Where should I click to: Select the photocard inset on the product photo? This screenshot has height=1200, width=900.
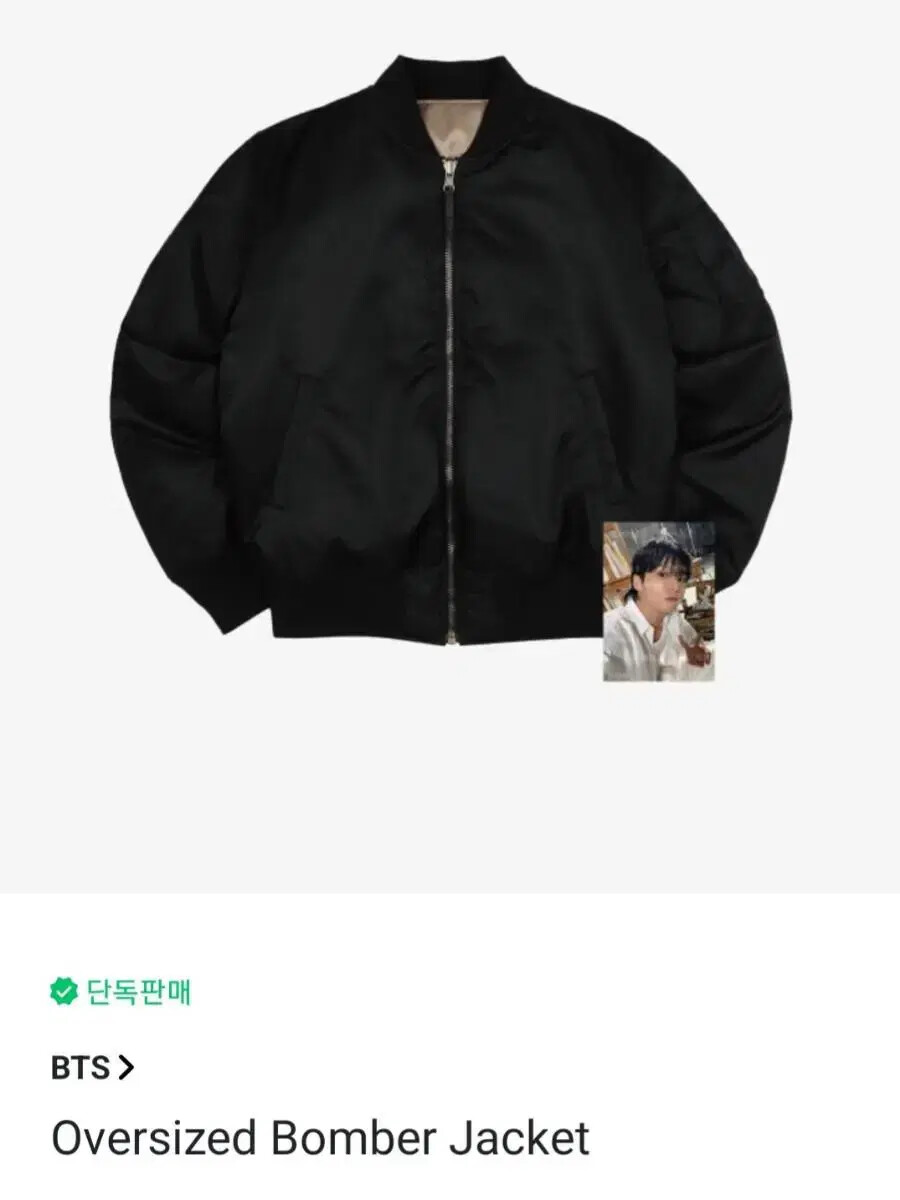(x=660, y=600)
